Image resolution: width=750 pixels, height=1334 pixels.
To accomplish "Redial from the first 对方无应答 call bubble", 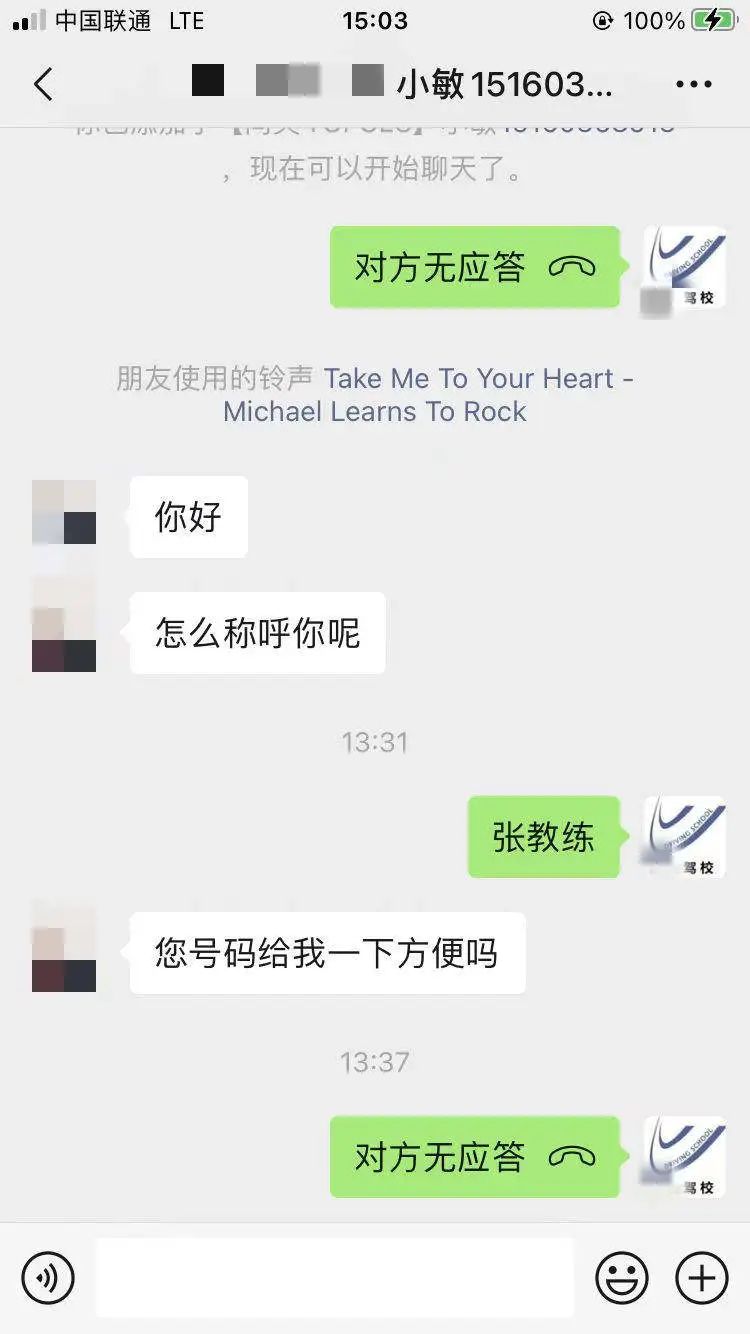I will (475, 267).
